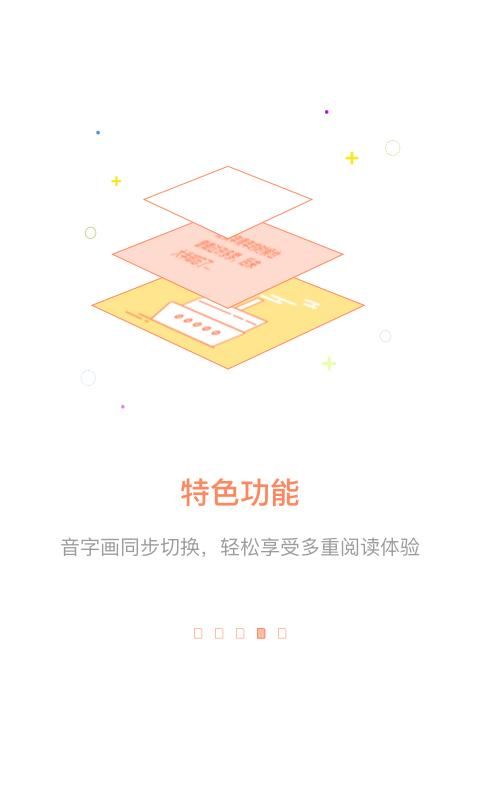The height and width of the screenshot is (800, 480).
Task: Tap the highlighted fourth page indicator
Action: (261, 633)
